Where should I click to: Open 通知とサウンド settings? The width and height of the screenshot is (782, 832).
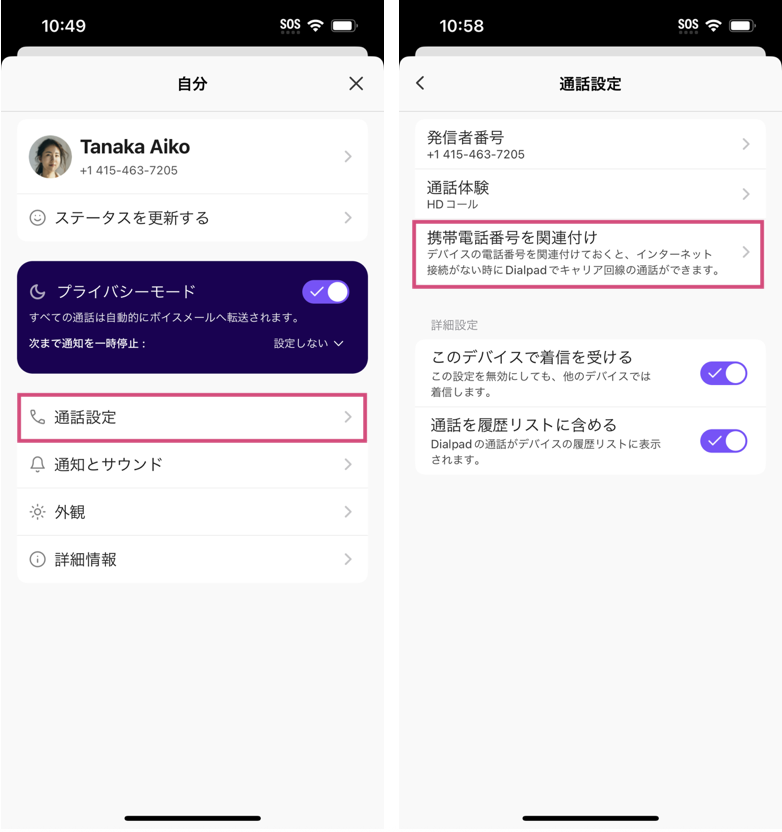(x=192, y=464)
